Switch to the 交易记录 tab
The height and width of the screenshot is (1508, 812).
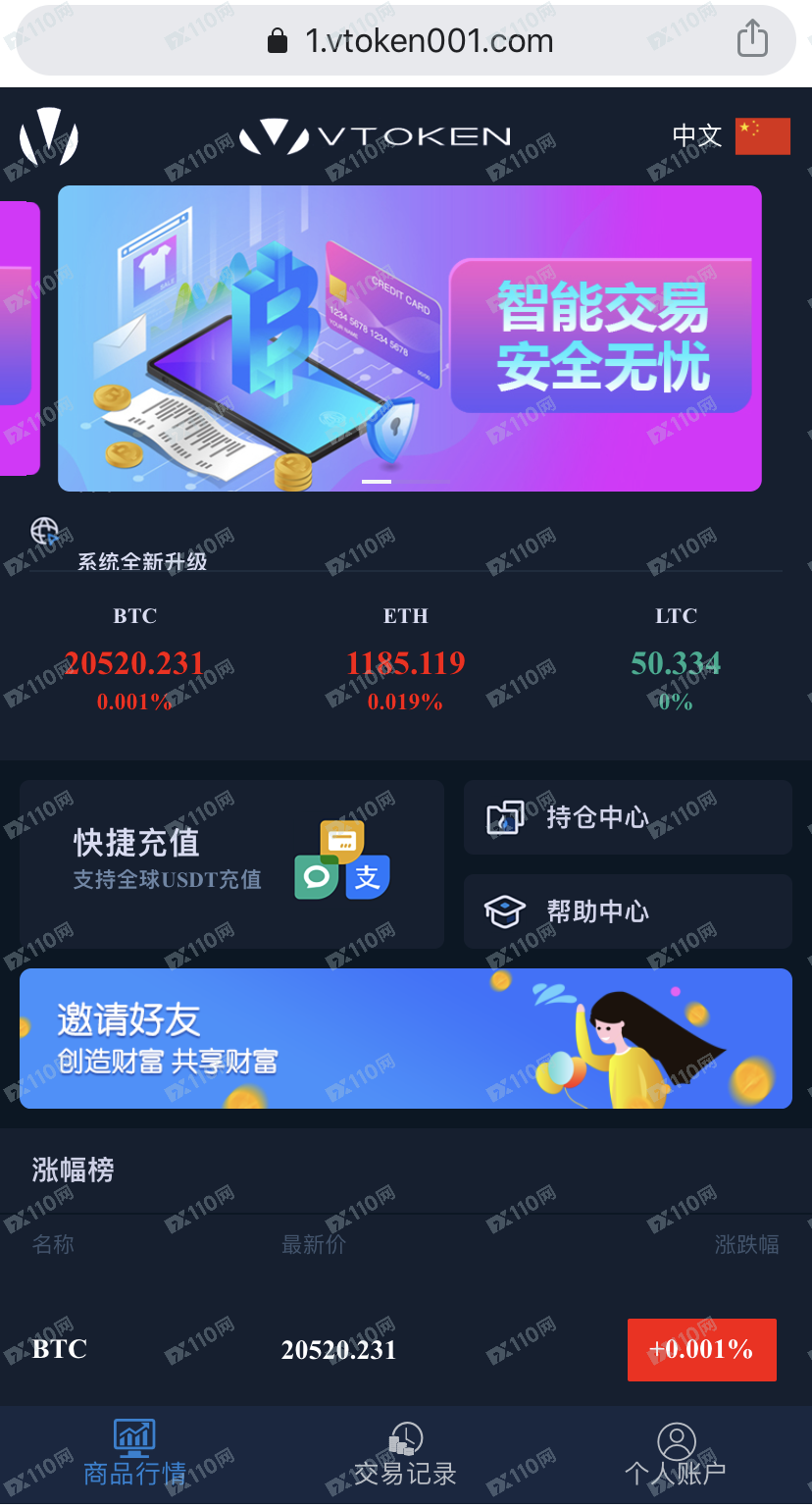tap(405, 1454)
